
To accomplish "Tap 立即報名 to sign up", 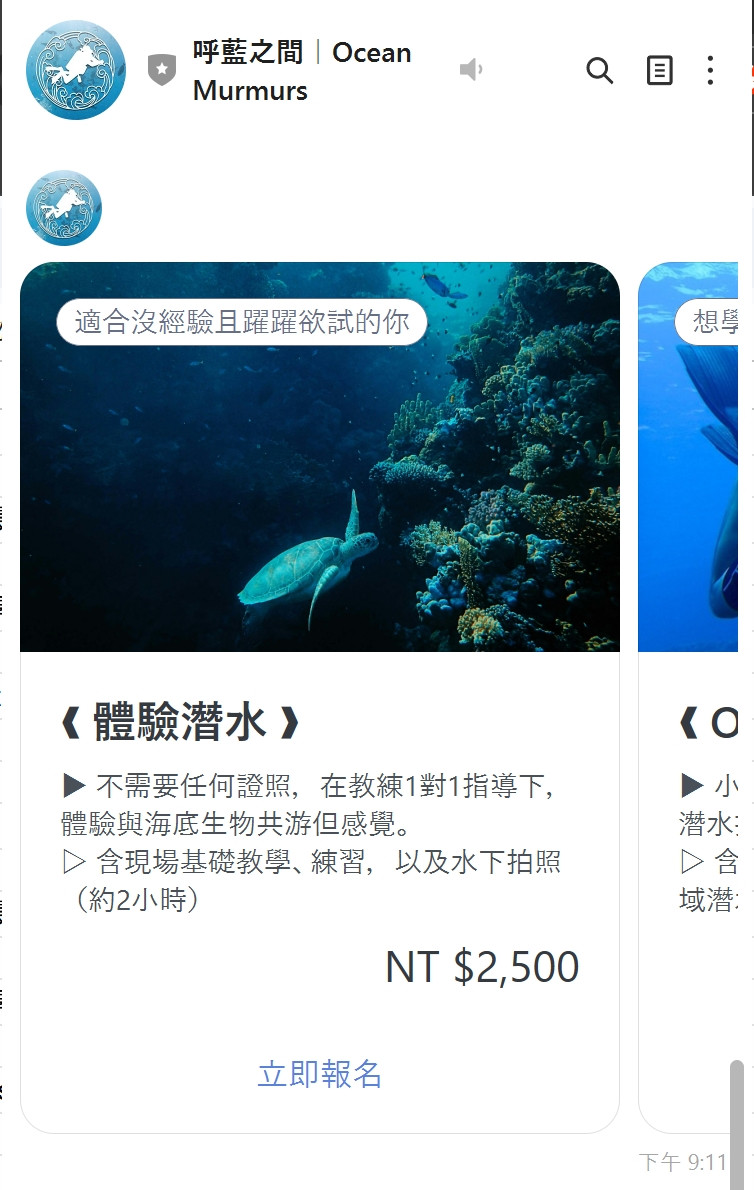I will pos(320,1074).
